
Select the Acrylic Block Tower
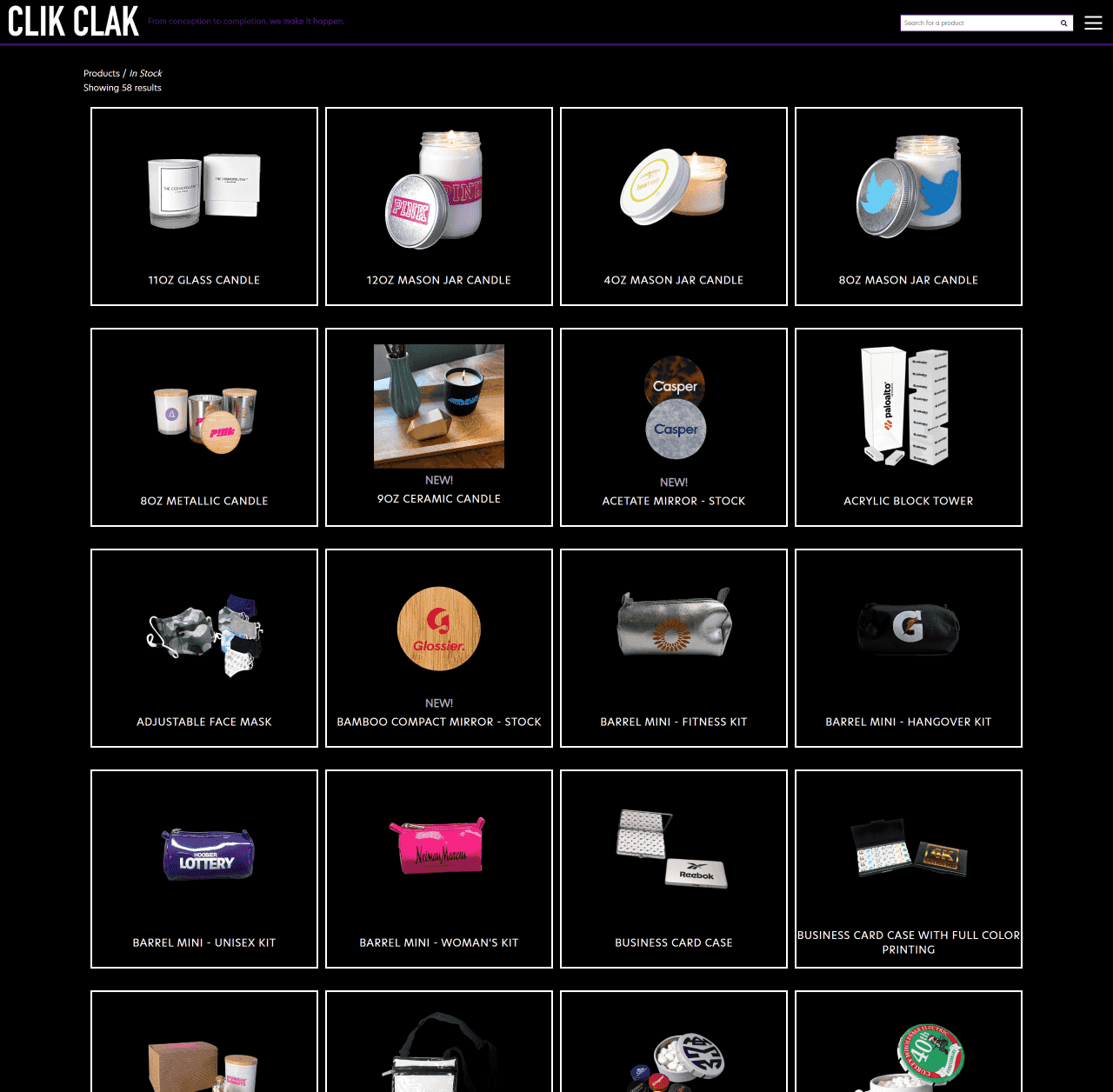click(x=909, y=428)
